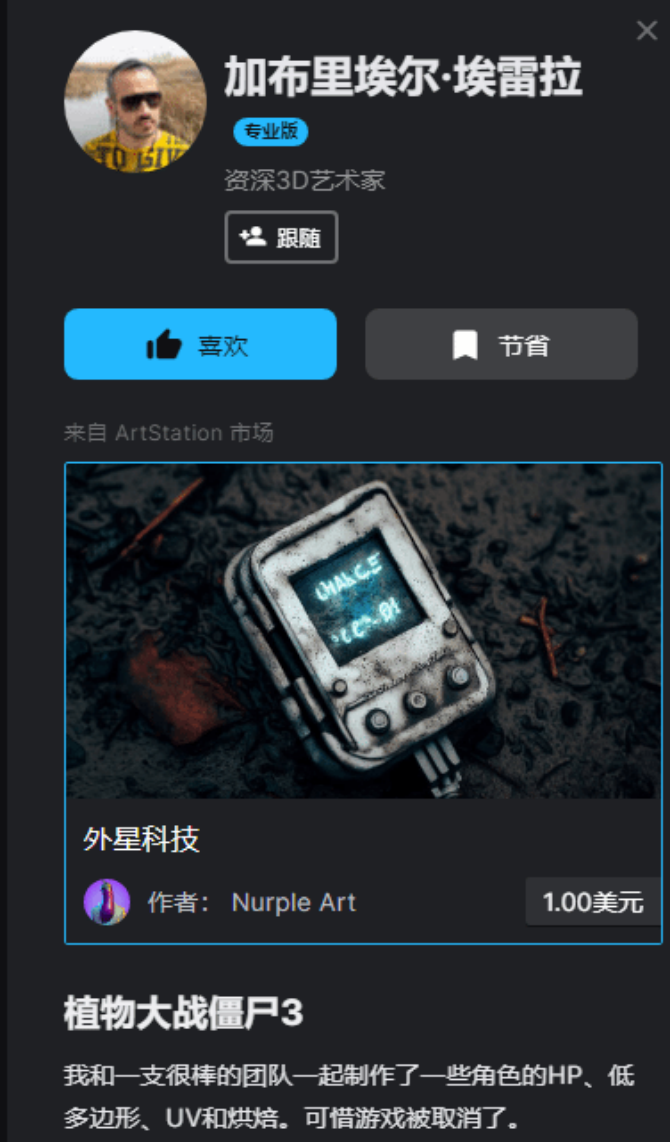The width and height of the screenshot is (670, 1142).
Task: Close this artwork details panel
Action: tap(646, 31)
